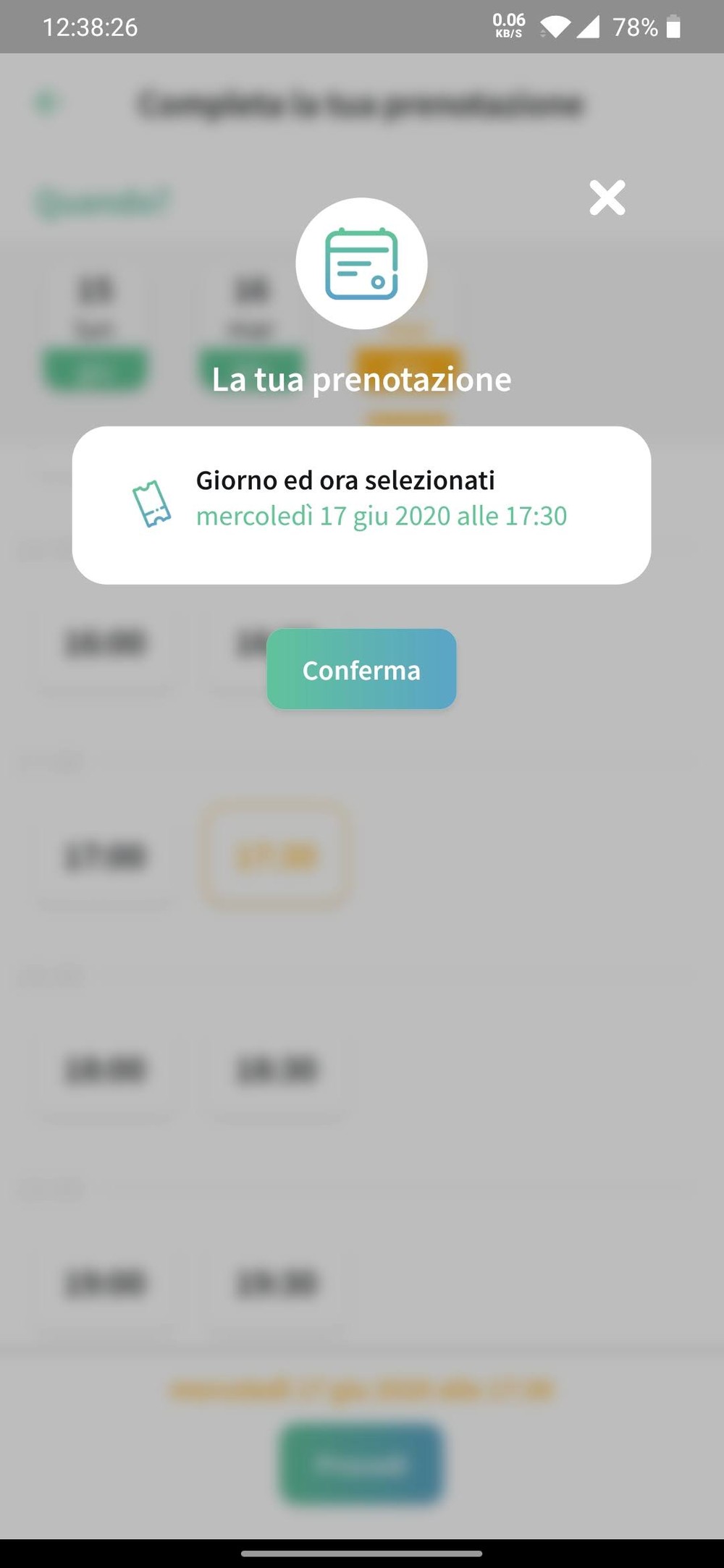Confirm the booking with Conferma
Image resolution: width=724 pixels, height=1568 pixels.
361,669
